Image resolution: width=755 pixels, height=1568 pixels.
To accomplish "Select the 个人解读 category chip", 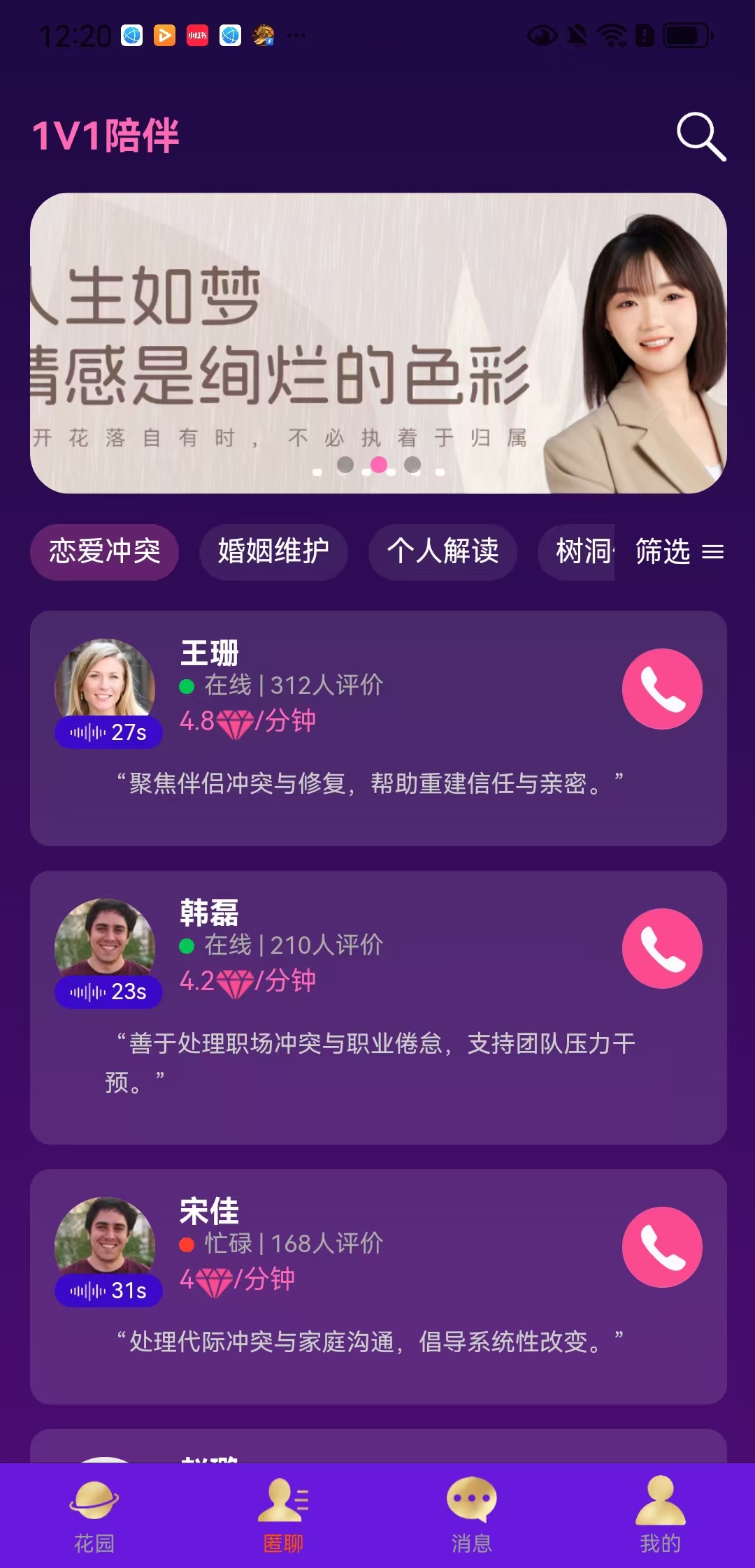I will coord(443,552).
